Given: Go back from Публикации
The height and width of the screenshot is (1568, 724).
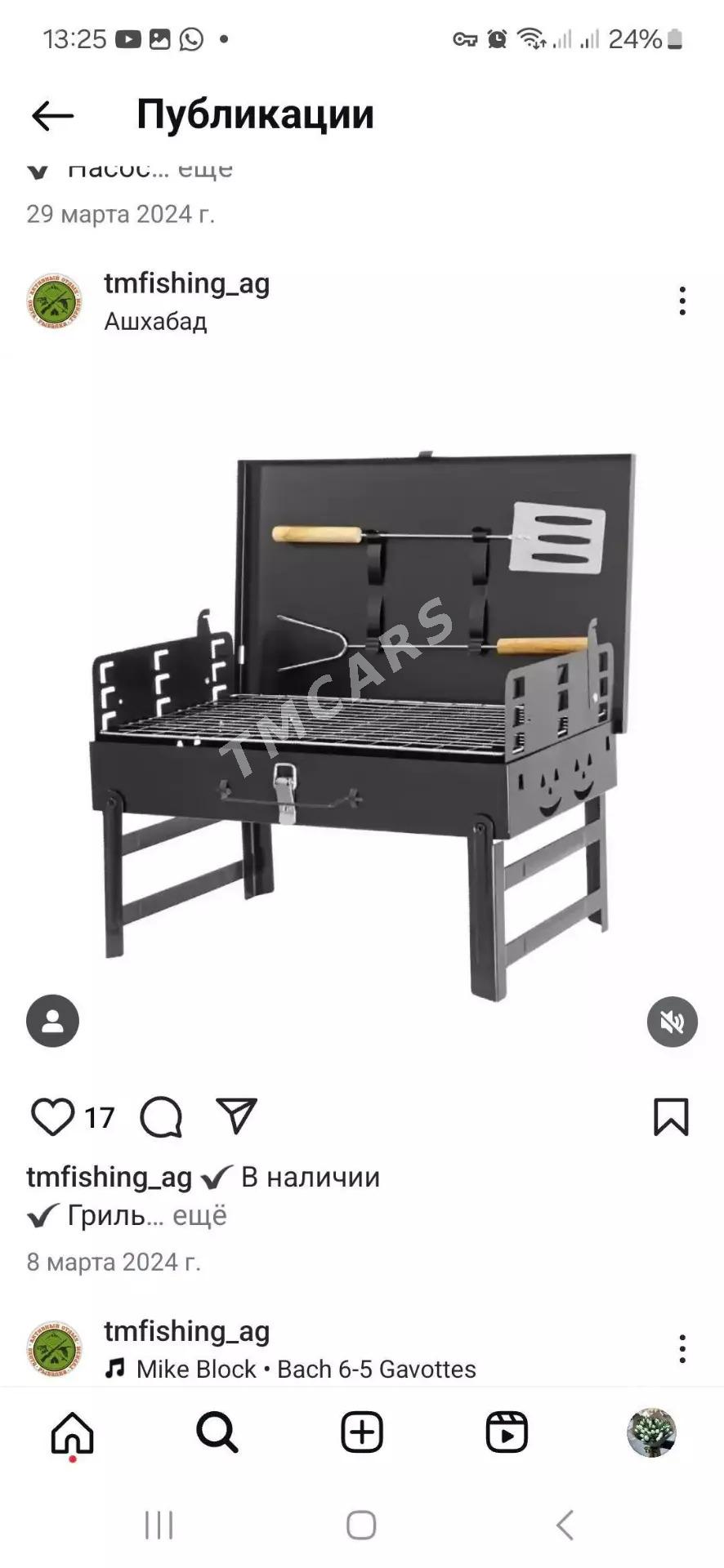Looking at the screenshot, I should coord(52,116).
